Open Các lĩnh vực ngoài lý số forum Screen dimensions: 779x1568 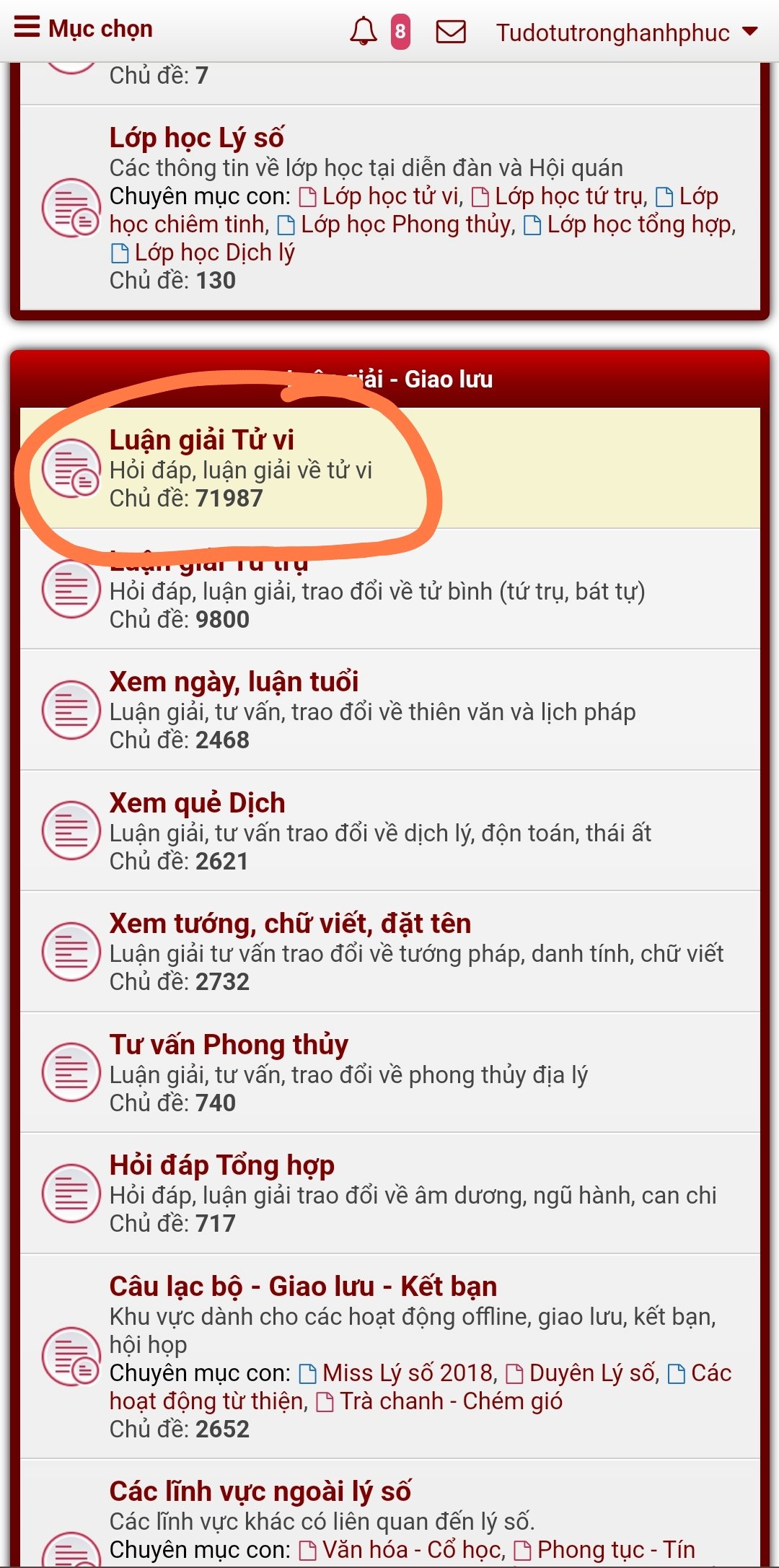coord(260,1492)
